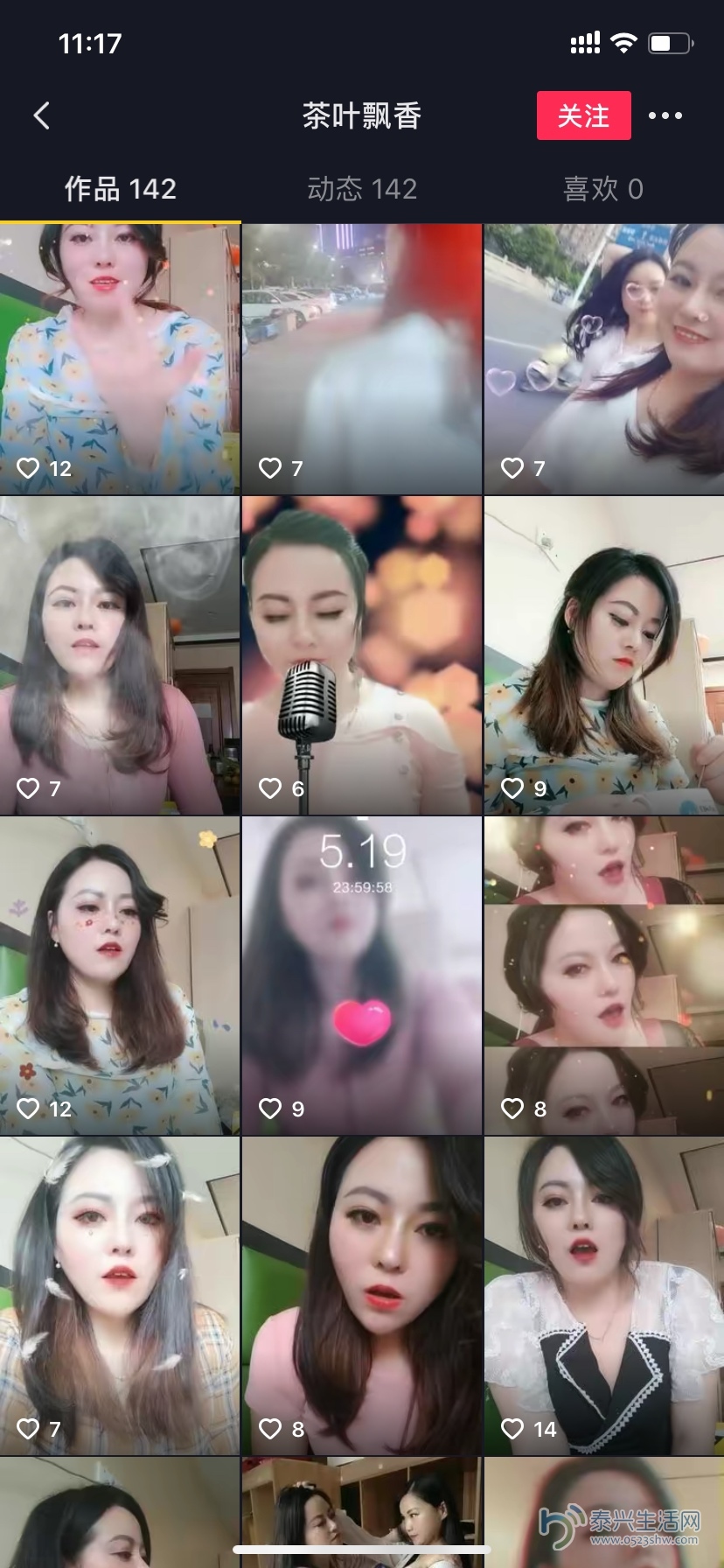Viewport: 724px width, 1568px height.
Task: Tap the red 关注 follow button
Action: [583, 115]
